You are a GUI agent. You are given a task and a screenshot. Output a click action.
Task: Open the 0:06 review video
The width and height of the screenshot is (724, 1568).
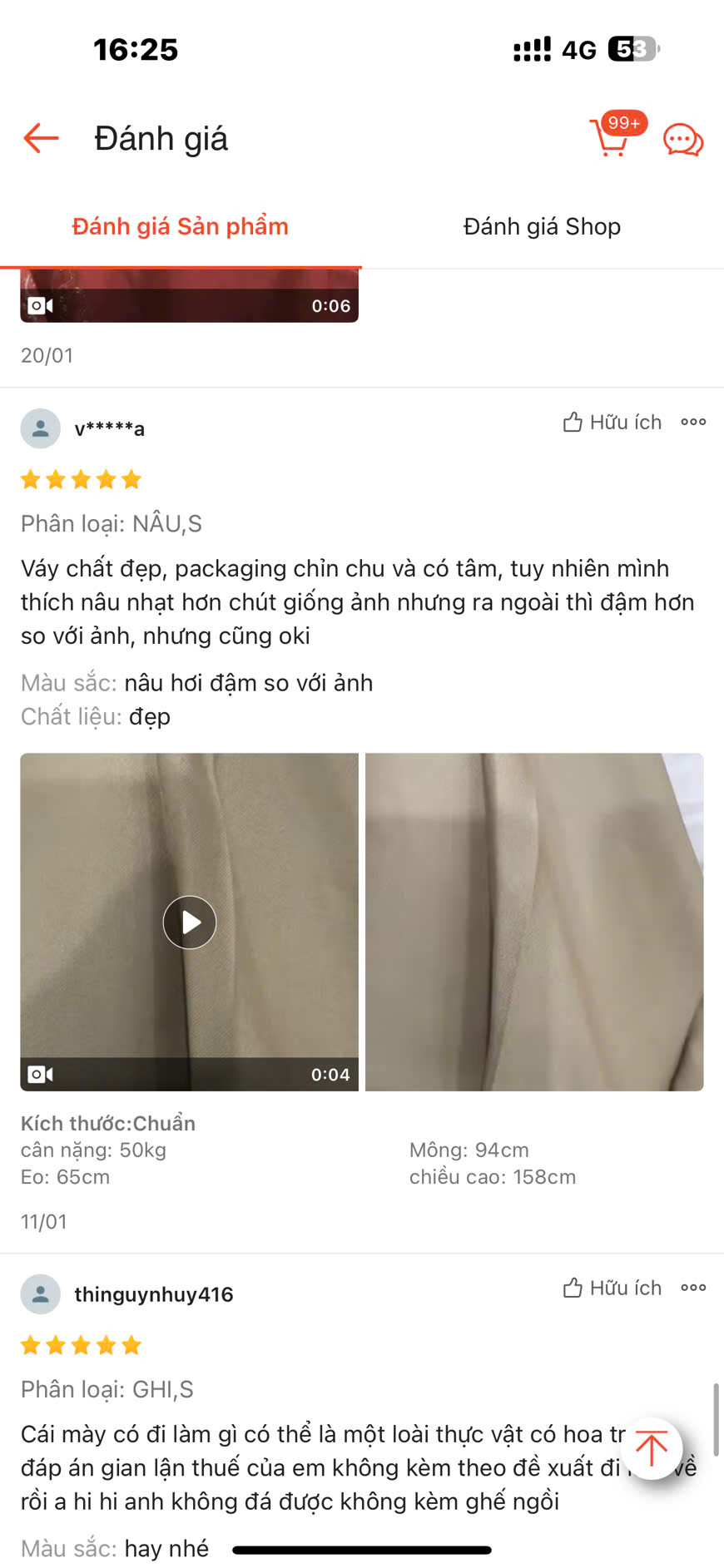click(190, 297)
